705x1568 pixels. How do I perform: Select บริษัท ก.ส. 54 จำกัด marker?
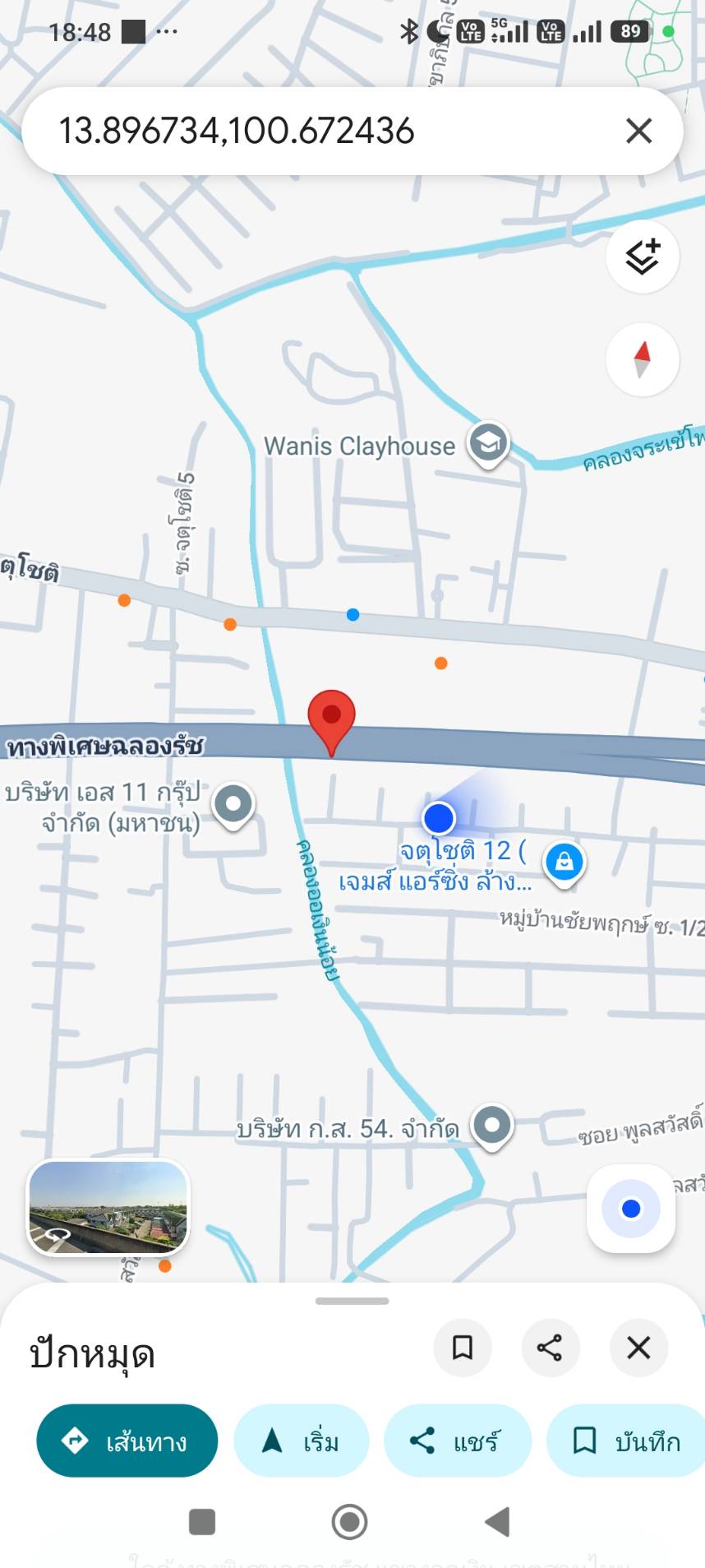pos(492,1126)
